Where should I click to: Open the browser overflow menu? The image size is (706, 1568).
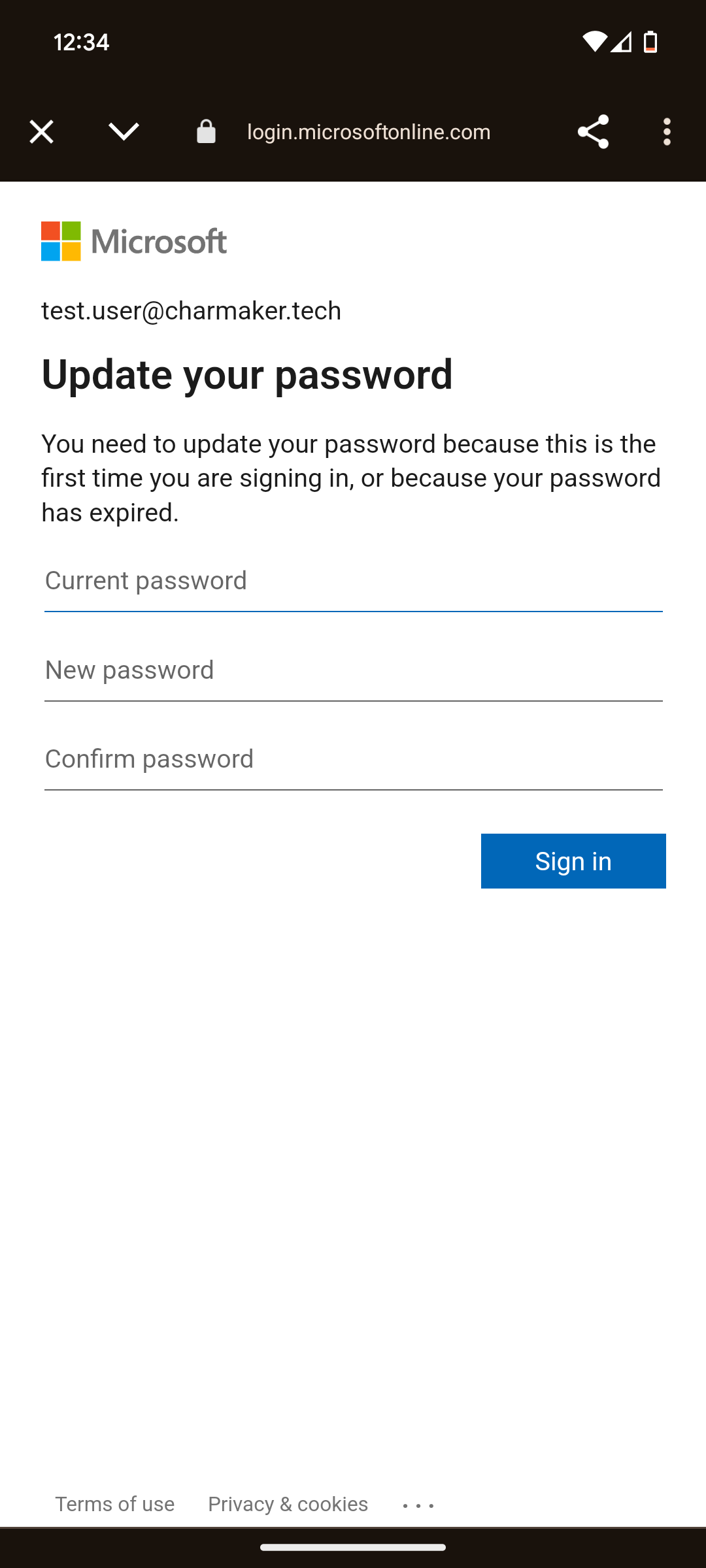(x=667, y=132)
